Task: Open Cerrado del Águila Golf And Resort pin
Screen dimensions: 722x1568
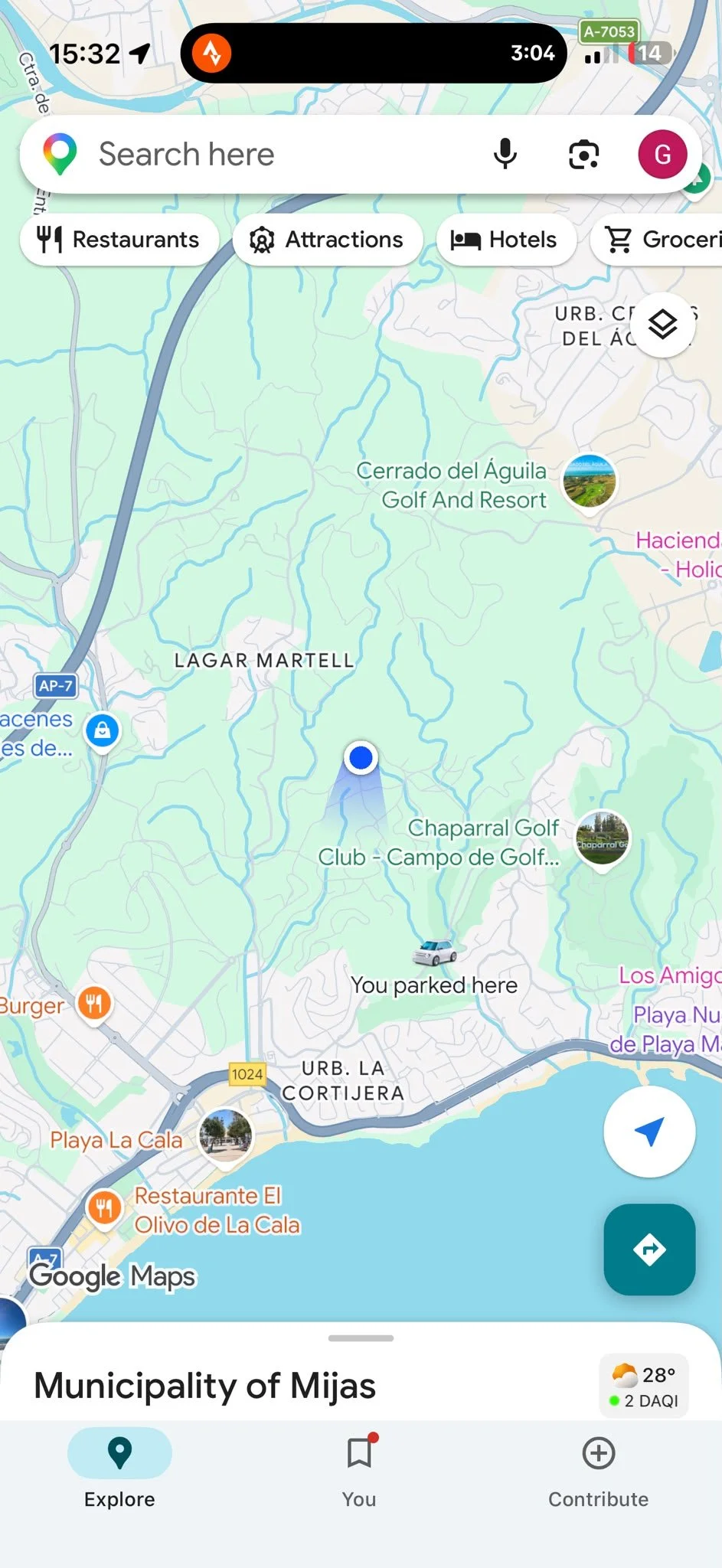Action: [589, 482]
